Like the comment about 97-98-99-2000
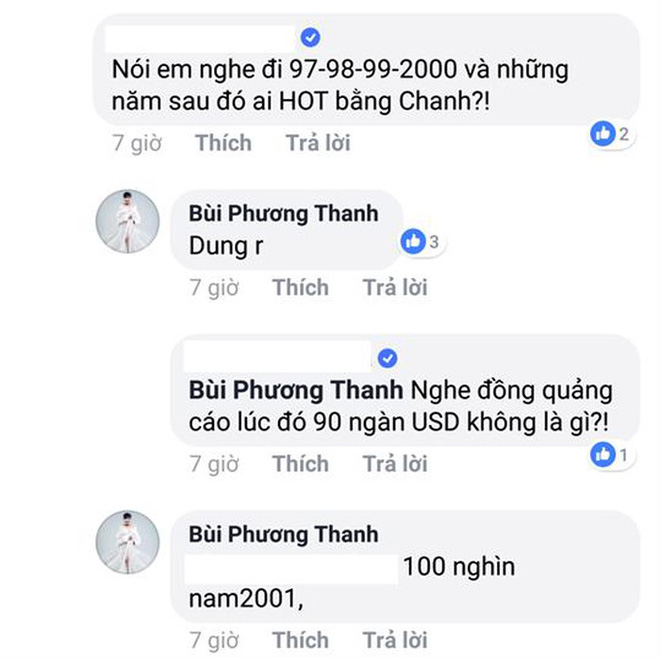Image resolution: width=660 pixels, height=659 pixels. tap(223, 142)
